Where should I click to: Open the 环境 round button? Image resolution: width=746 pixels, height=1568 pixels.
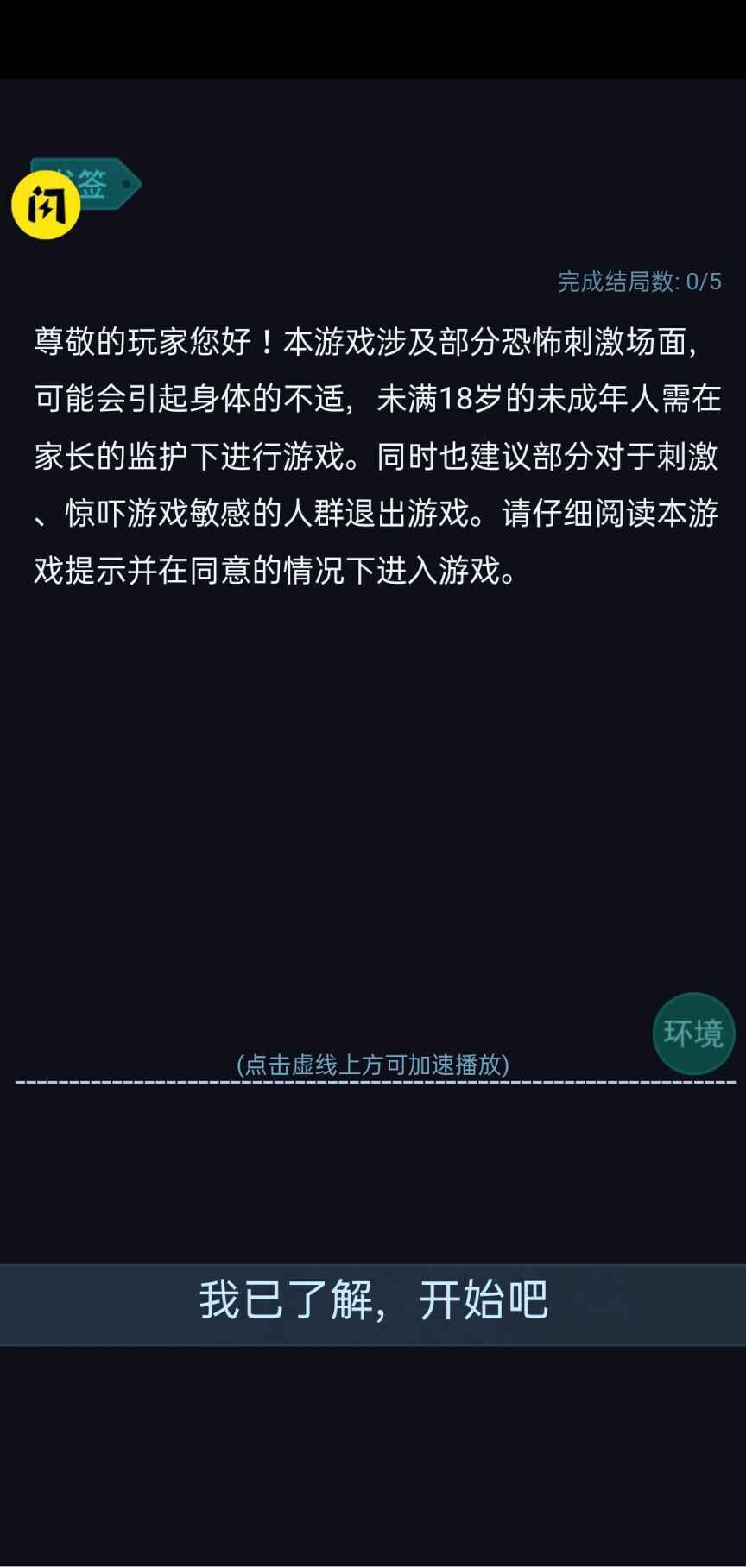pos(693,1033)
